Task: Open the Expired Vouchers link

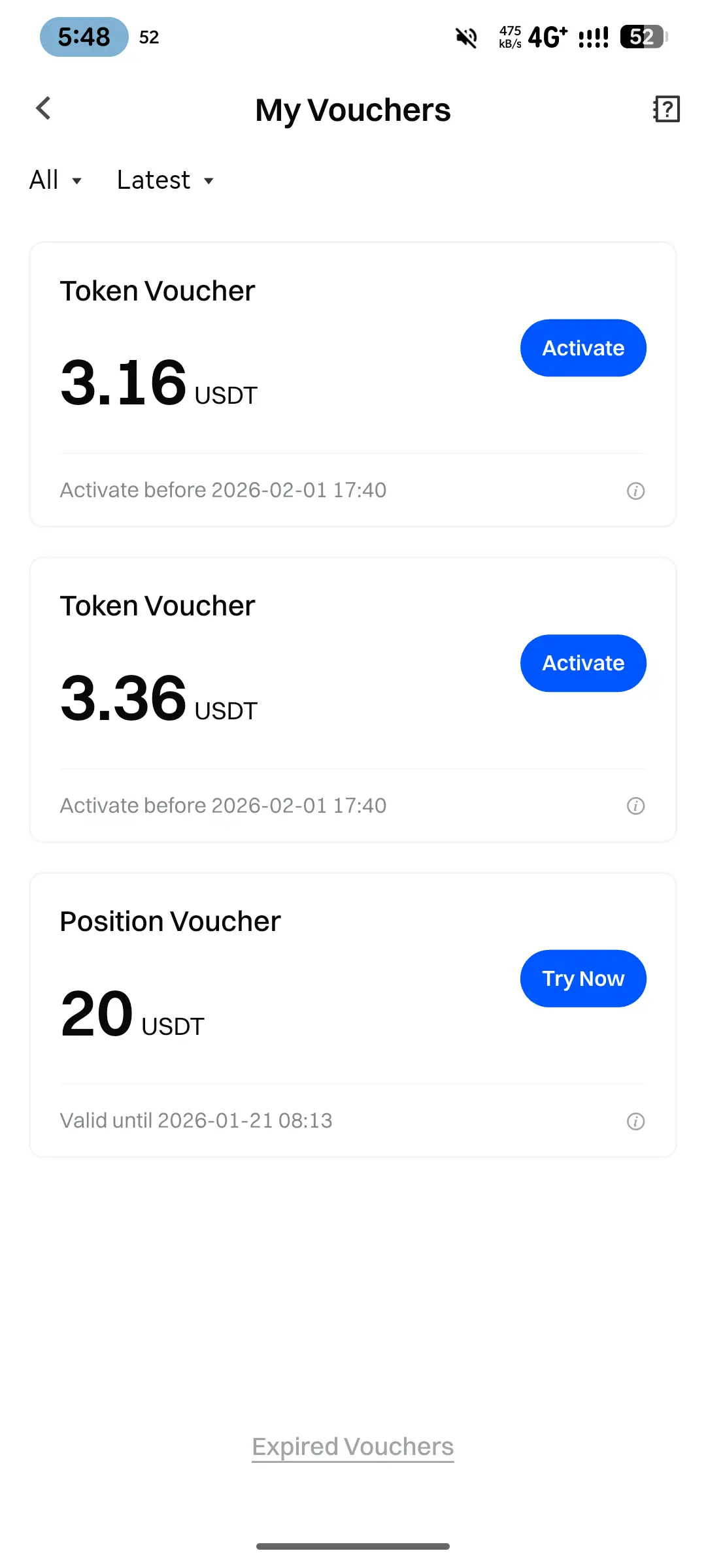Action: (353, 1446)
